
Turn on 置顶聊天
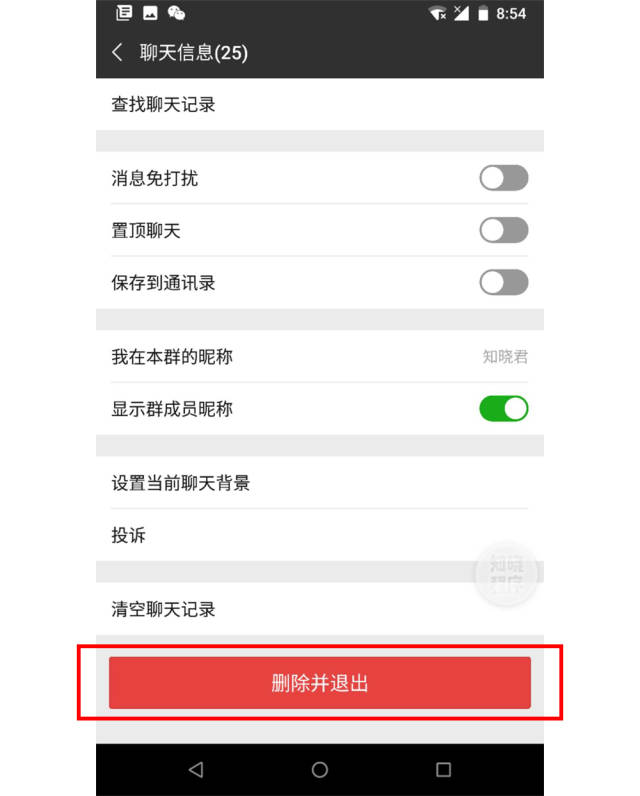503,230
